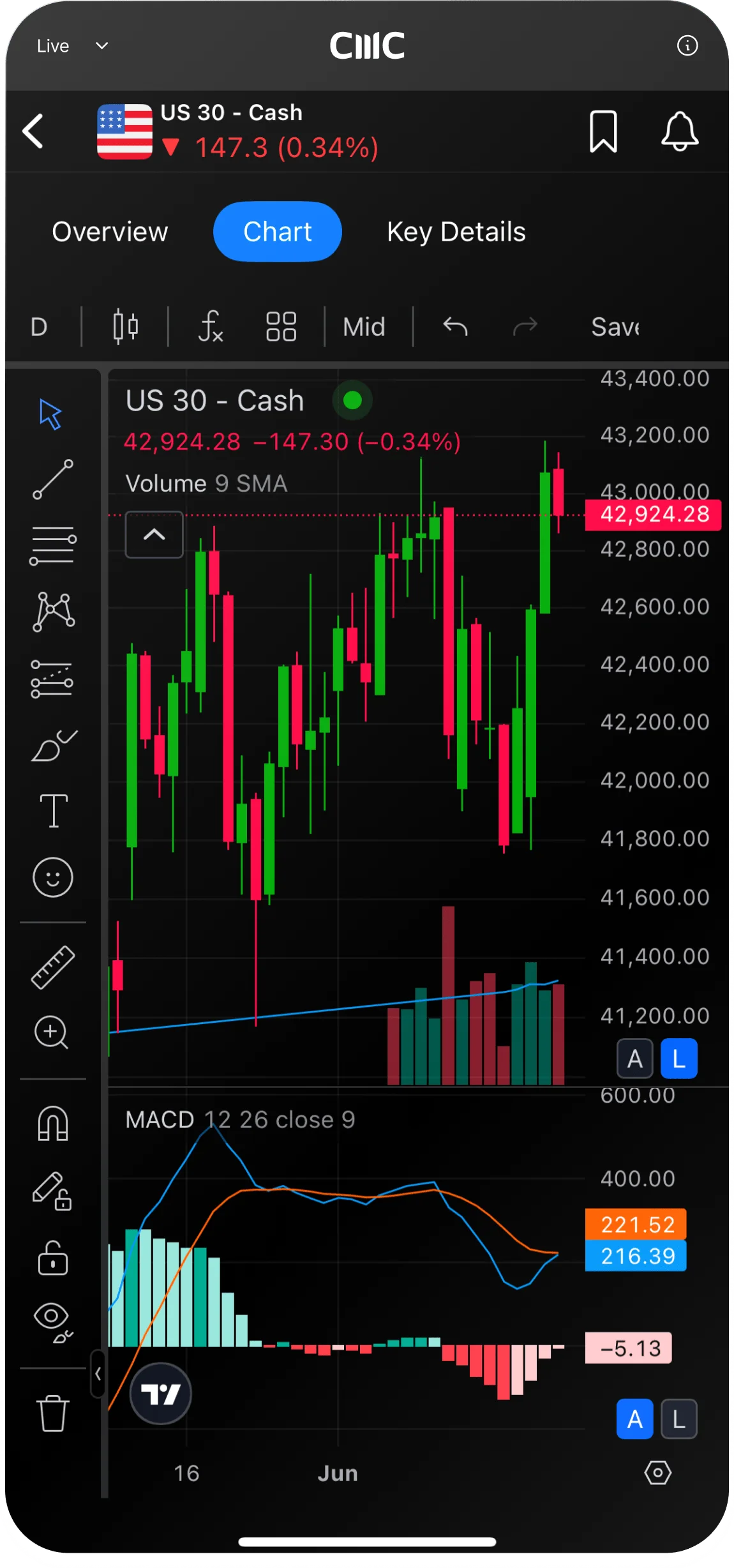The height and width of the screenshot is (1568, 734).
Task: Open the candlestick chart type selector
Action: (125, 327)
